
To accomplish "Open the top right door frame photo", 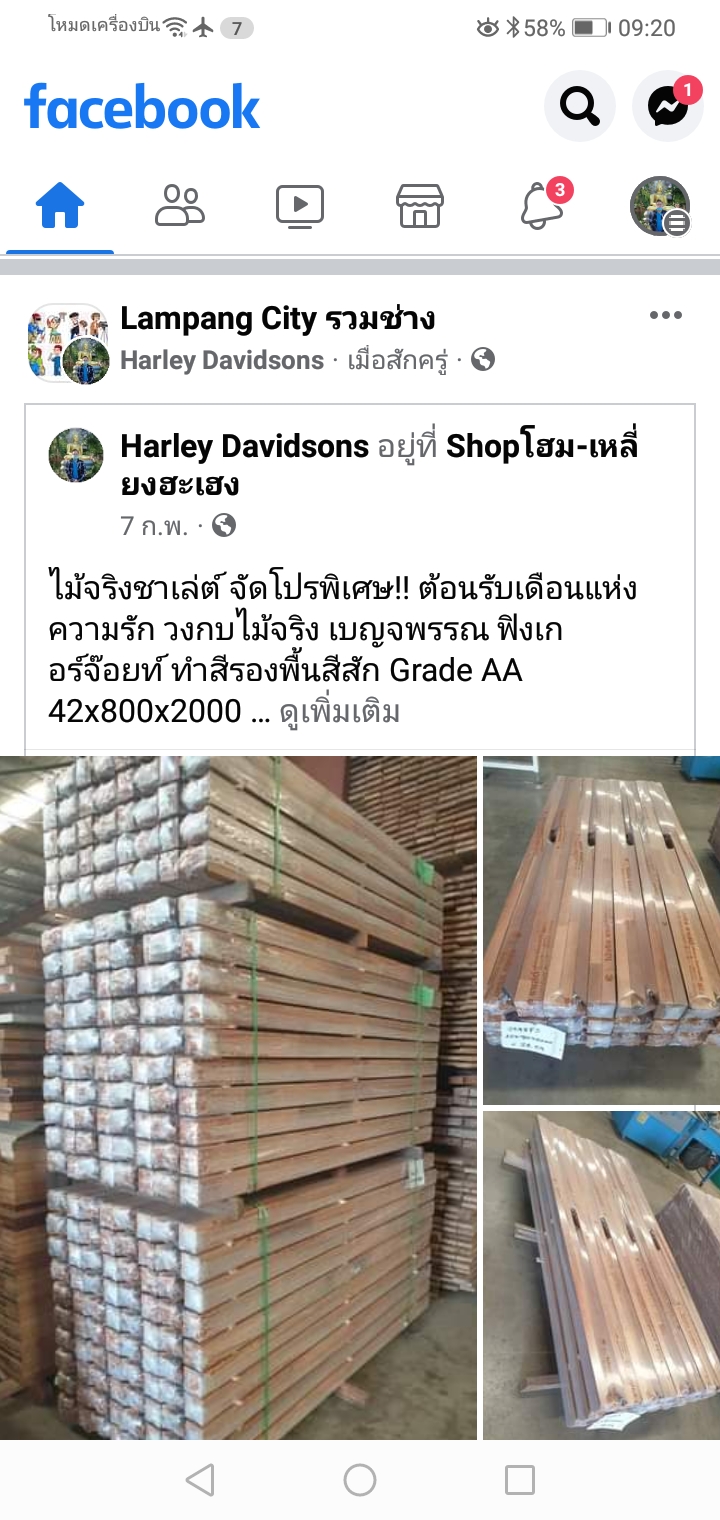I will click(x=601, y=930).
